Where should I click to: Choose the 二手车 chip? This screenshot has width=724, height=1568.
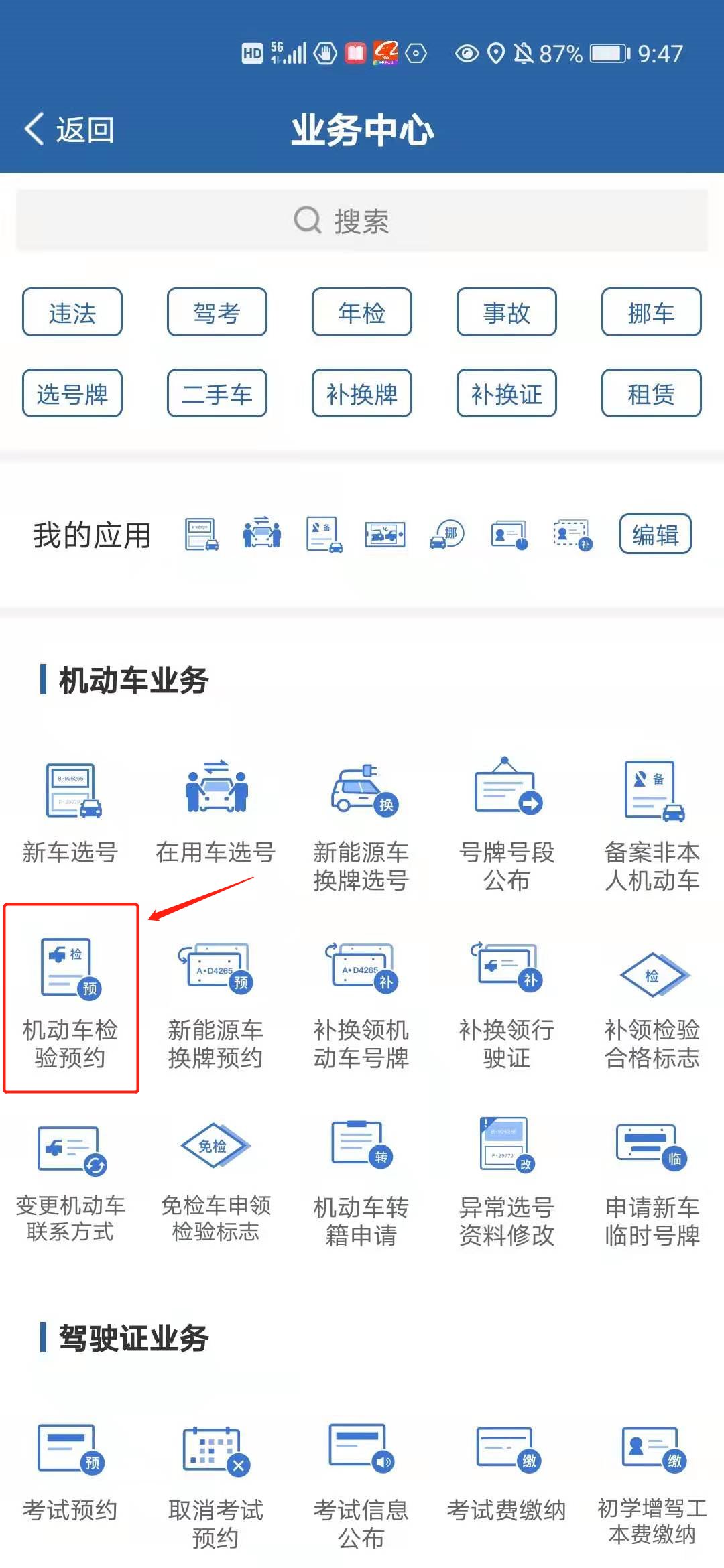(217, 393)
